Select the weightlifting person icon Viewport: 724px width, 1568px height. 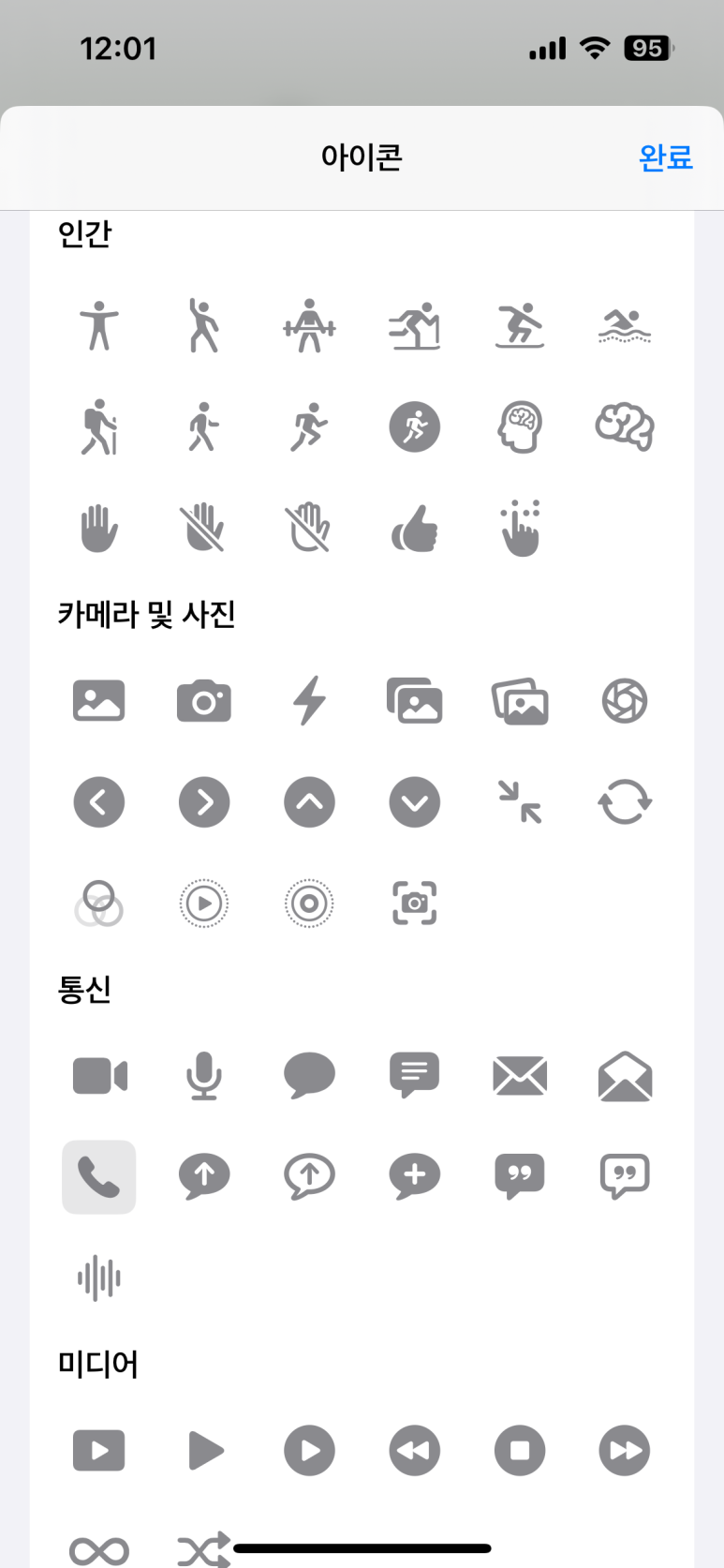(309, 326)
